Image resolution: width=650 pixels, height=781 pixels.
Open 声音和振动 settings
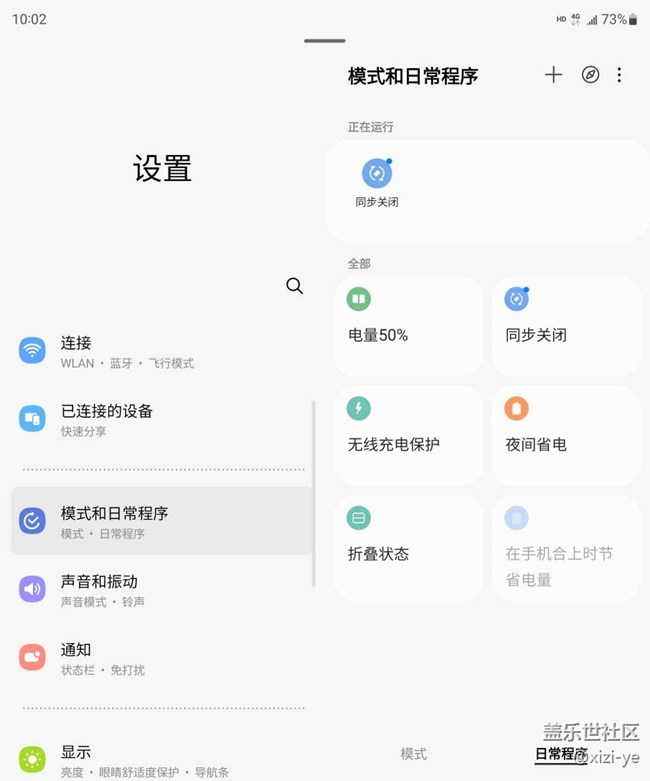click(160, 589)
